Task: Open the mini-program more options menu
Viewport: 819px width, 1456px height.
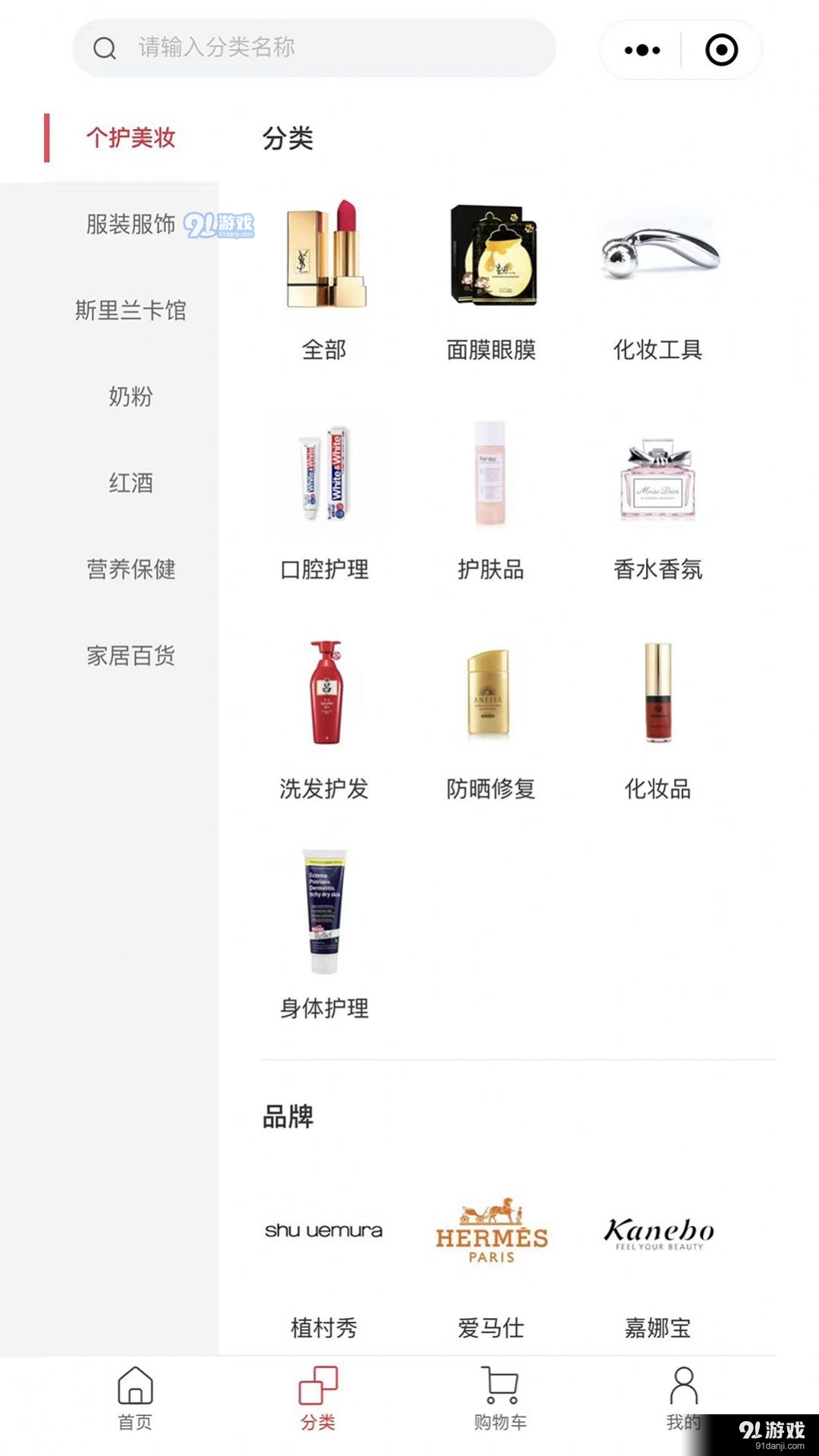Action: tap(641, 49)
